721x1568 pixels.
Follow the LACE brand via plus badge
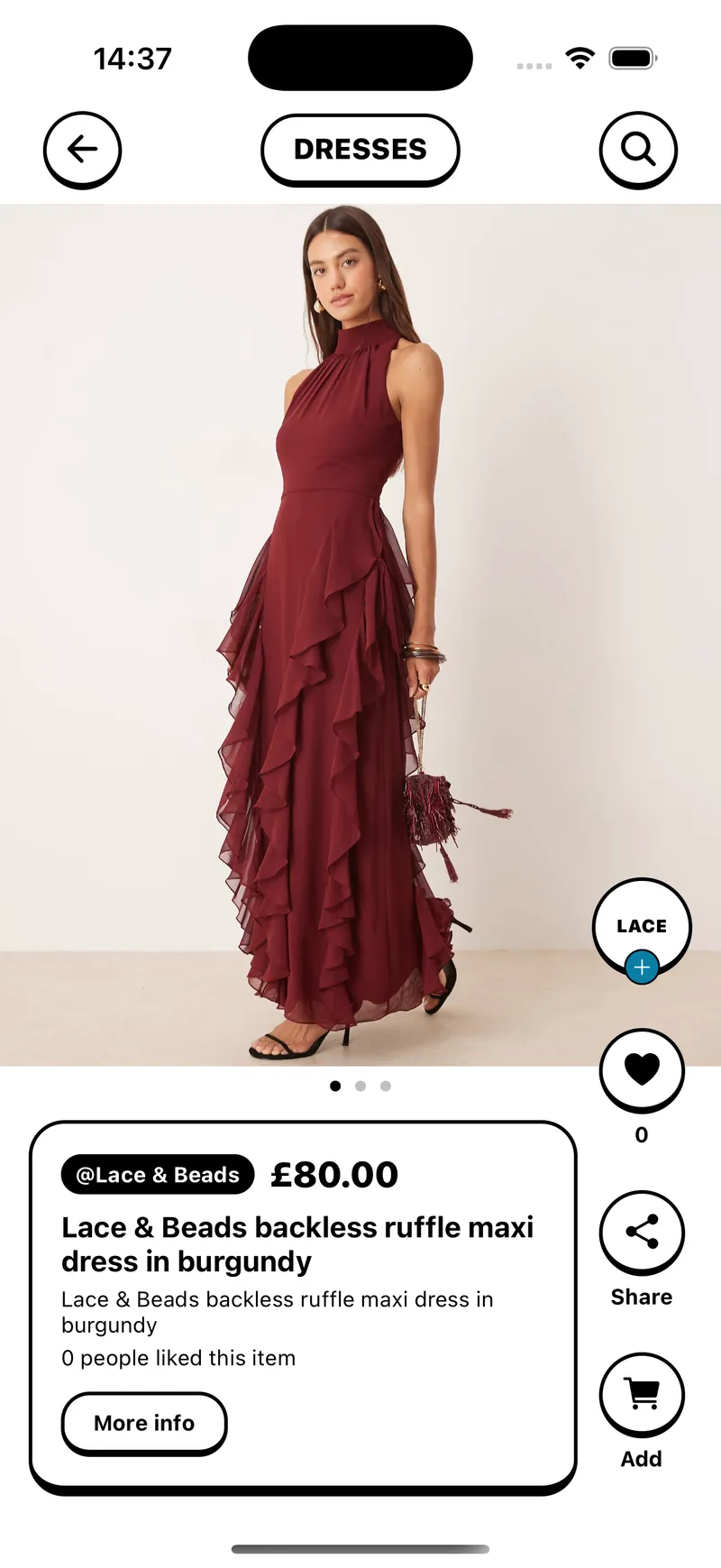coord(642,967)
